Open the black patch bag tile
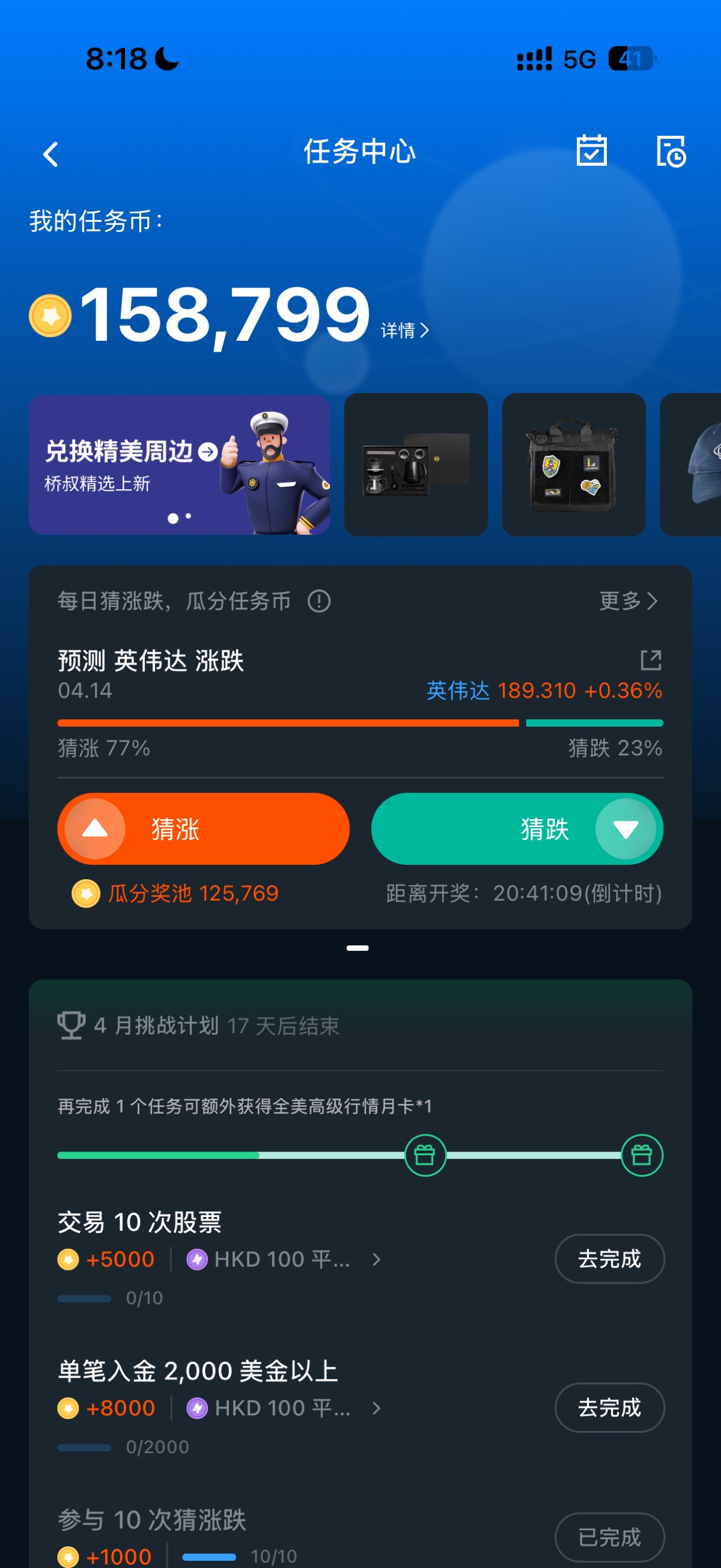Viewport: 721px width, 1568px height. (573, 465)
